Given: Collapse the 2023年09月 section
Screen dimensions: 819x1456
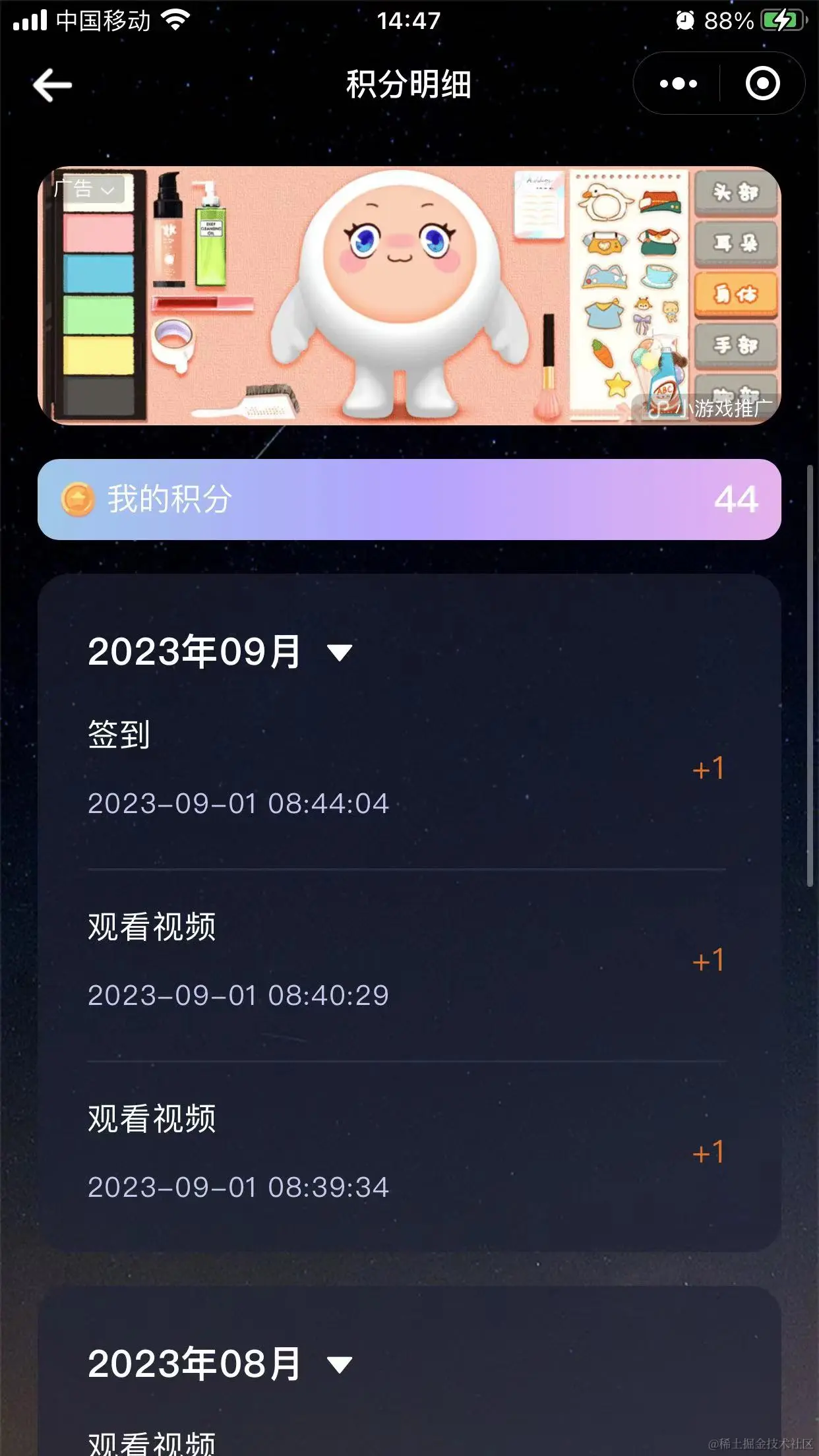Looking at the screenshot, I should click(x=340, y=653).
